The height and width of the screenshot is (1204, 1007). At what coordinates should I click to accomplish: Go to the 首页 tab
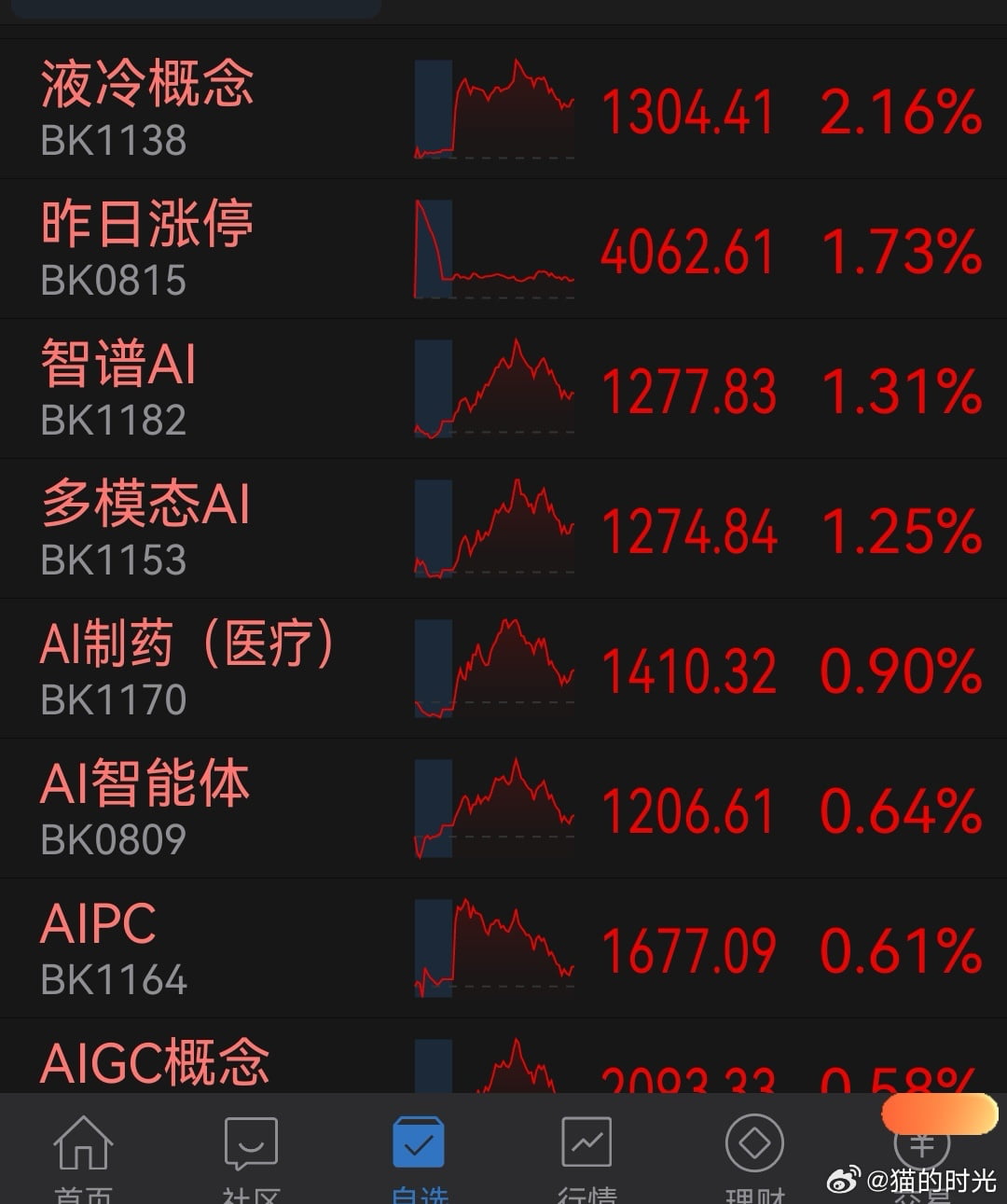[x=83, y=1156]
